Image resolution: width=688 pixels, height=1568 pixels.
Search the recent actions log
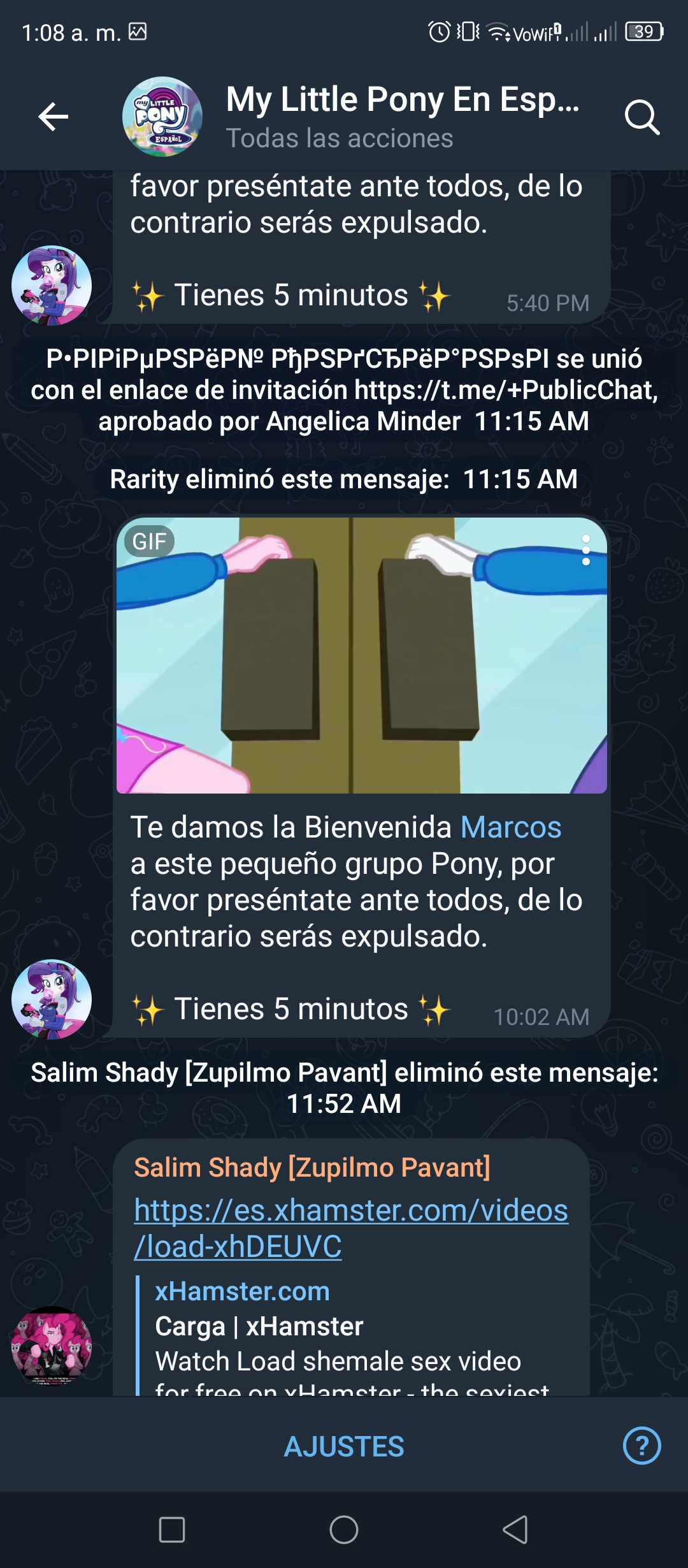(x=641, y=117)
